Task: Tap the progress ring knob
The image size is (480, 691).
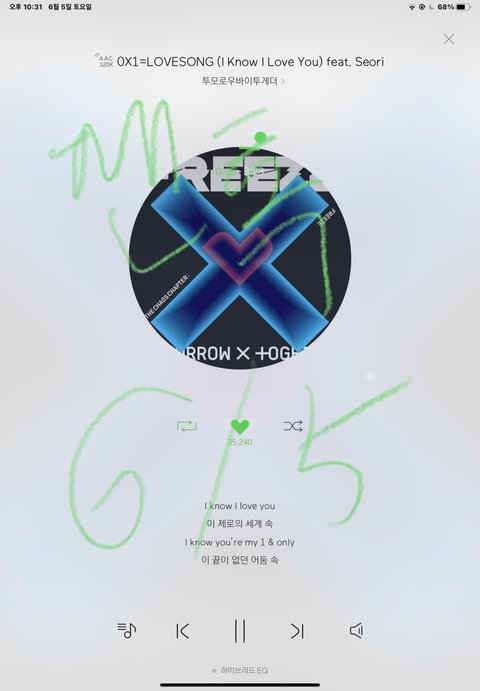Action: point(260,137)
